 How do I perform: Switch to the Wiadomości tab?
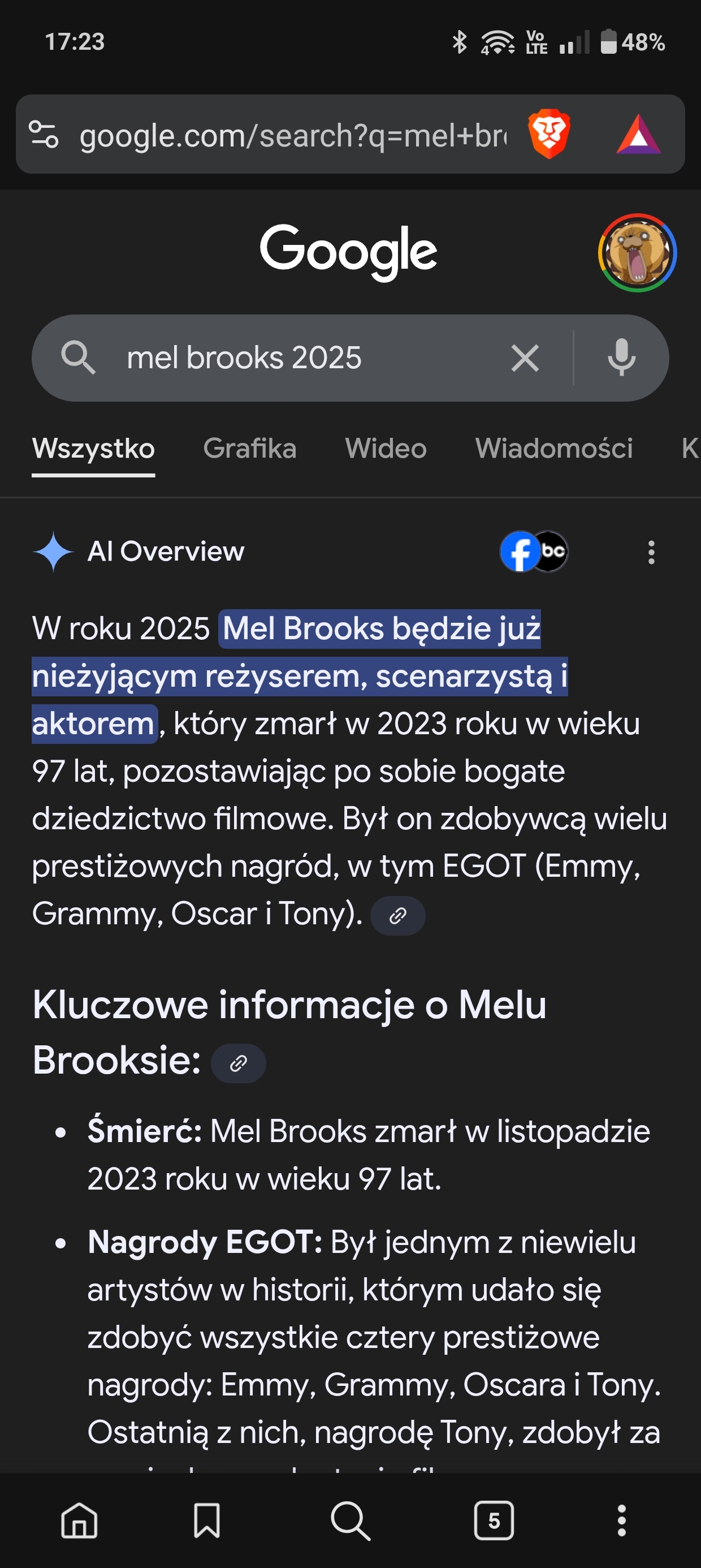[x=554, y=449]
